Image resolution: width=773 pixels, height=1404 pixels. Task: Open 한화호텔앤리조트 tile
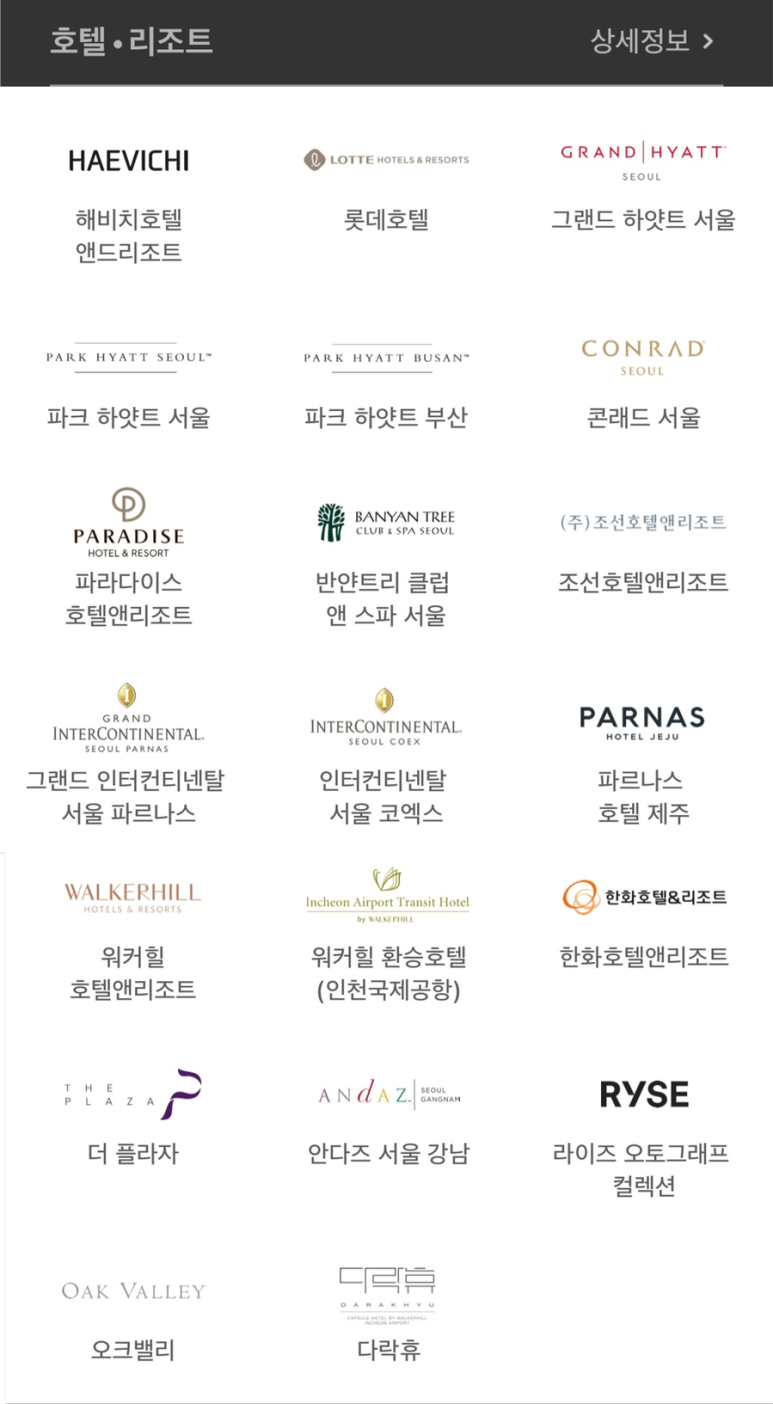643,925
